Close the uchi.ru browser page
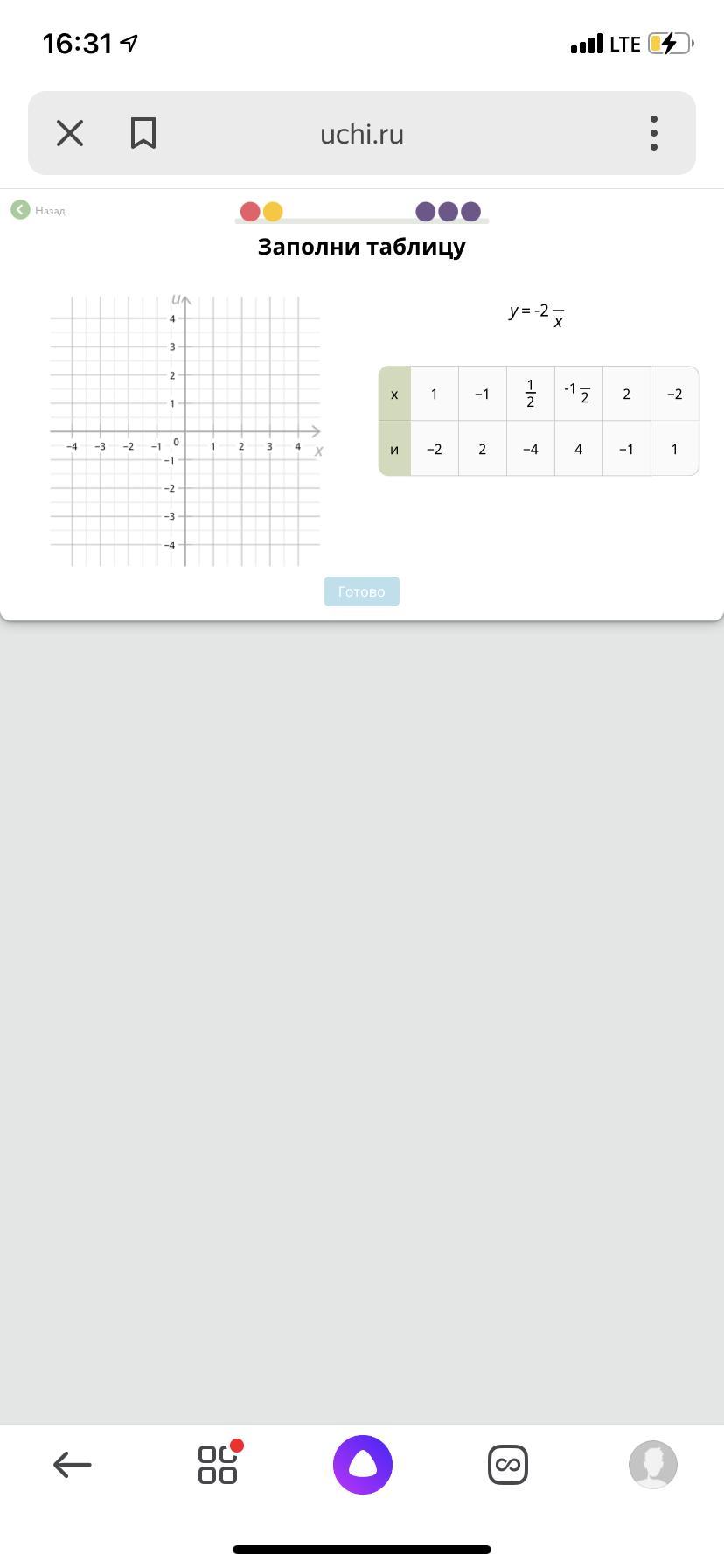The image size is (724, 1568). coord(70,133)
